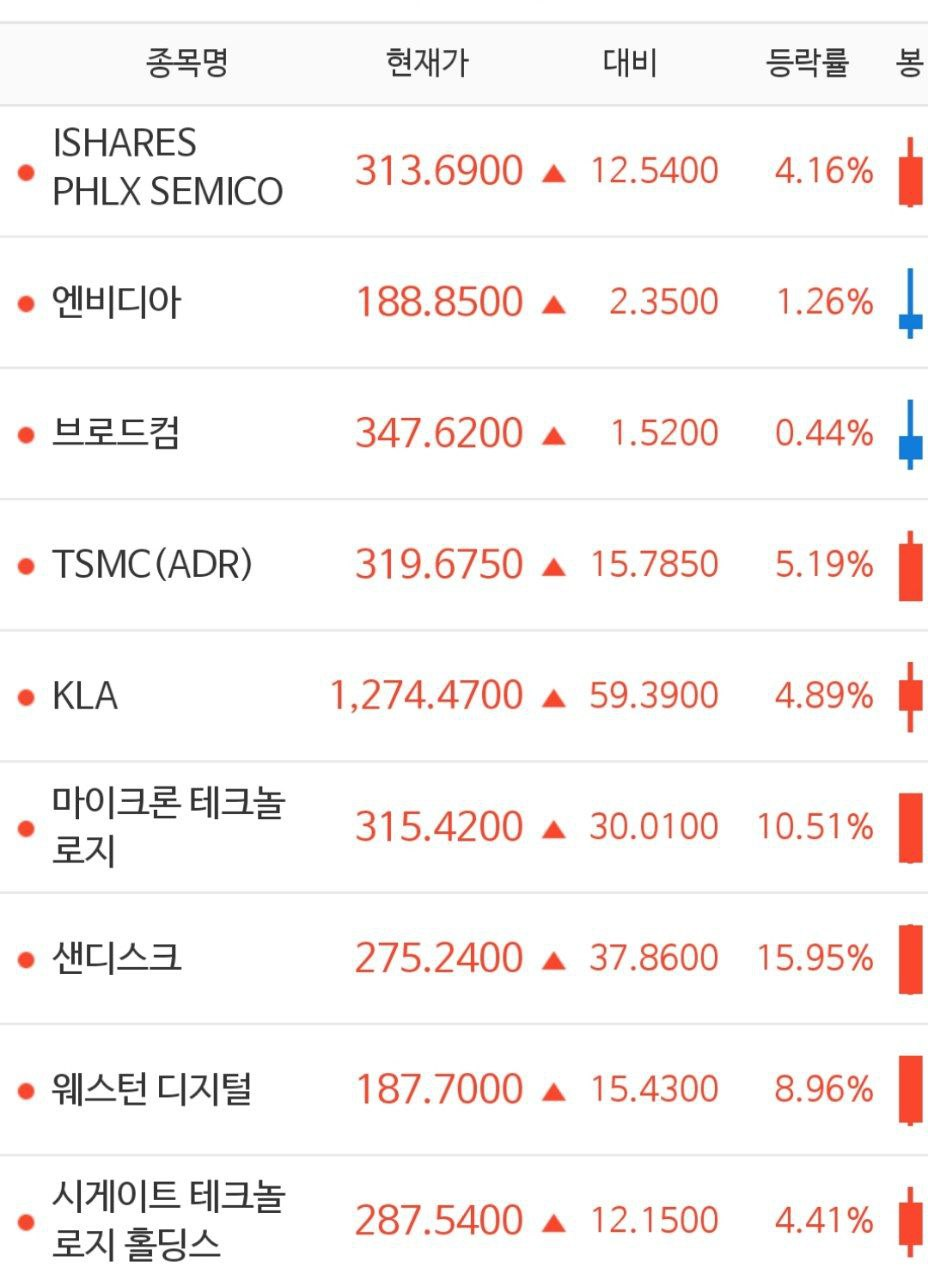928x1280 pixels.
Task: Open the 샌디스크 stock row
Action: pos(116,959)
